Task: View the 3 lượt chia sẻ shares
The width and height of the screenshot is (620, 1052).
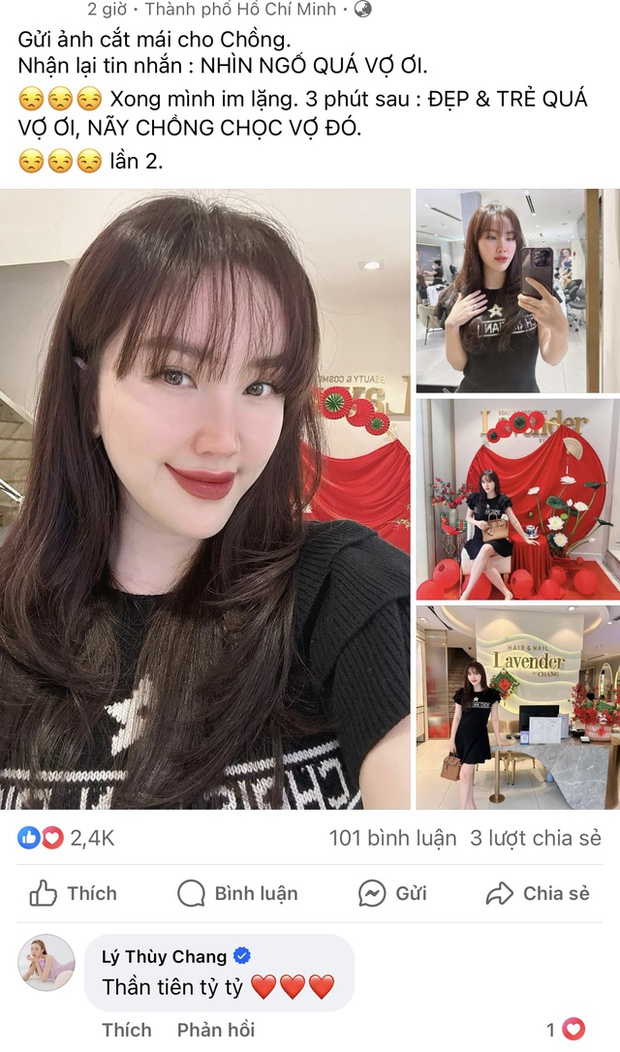Action: click(536, 838)
